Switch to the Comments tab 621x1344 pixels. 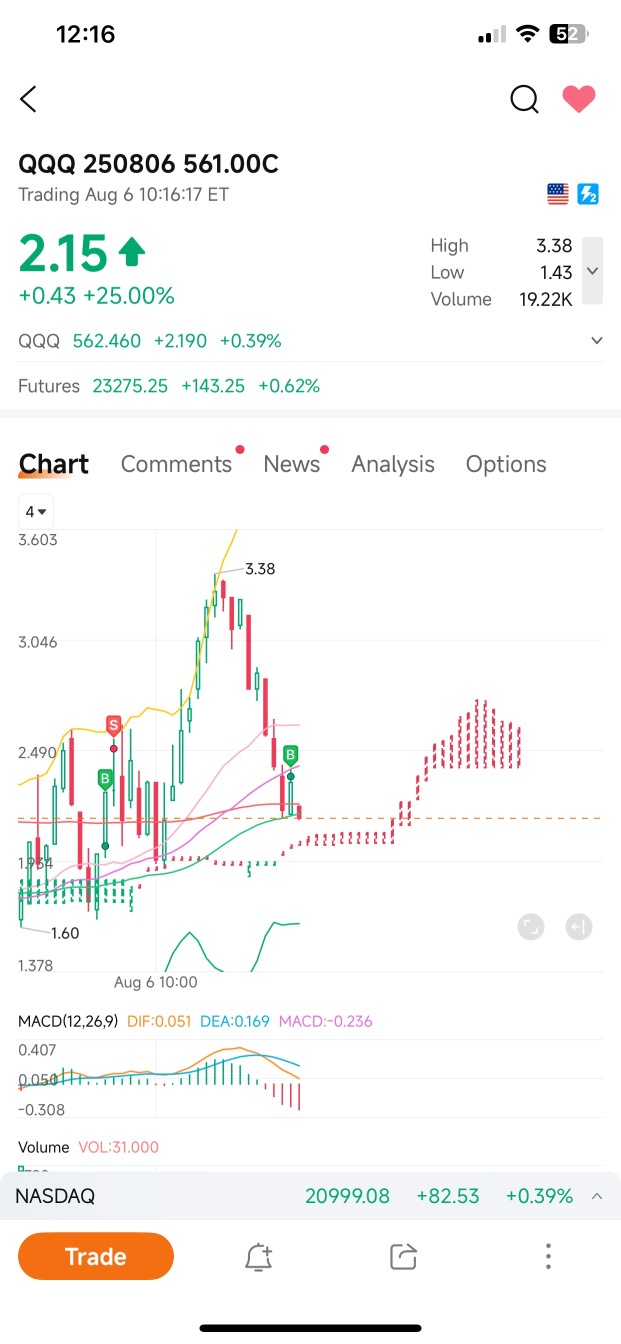[x=176, y=464]
